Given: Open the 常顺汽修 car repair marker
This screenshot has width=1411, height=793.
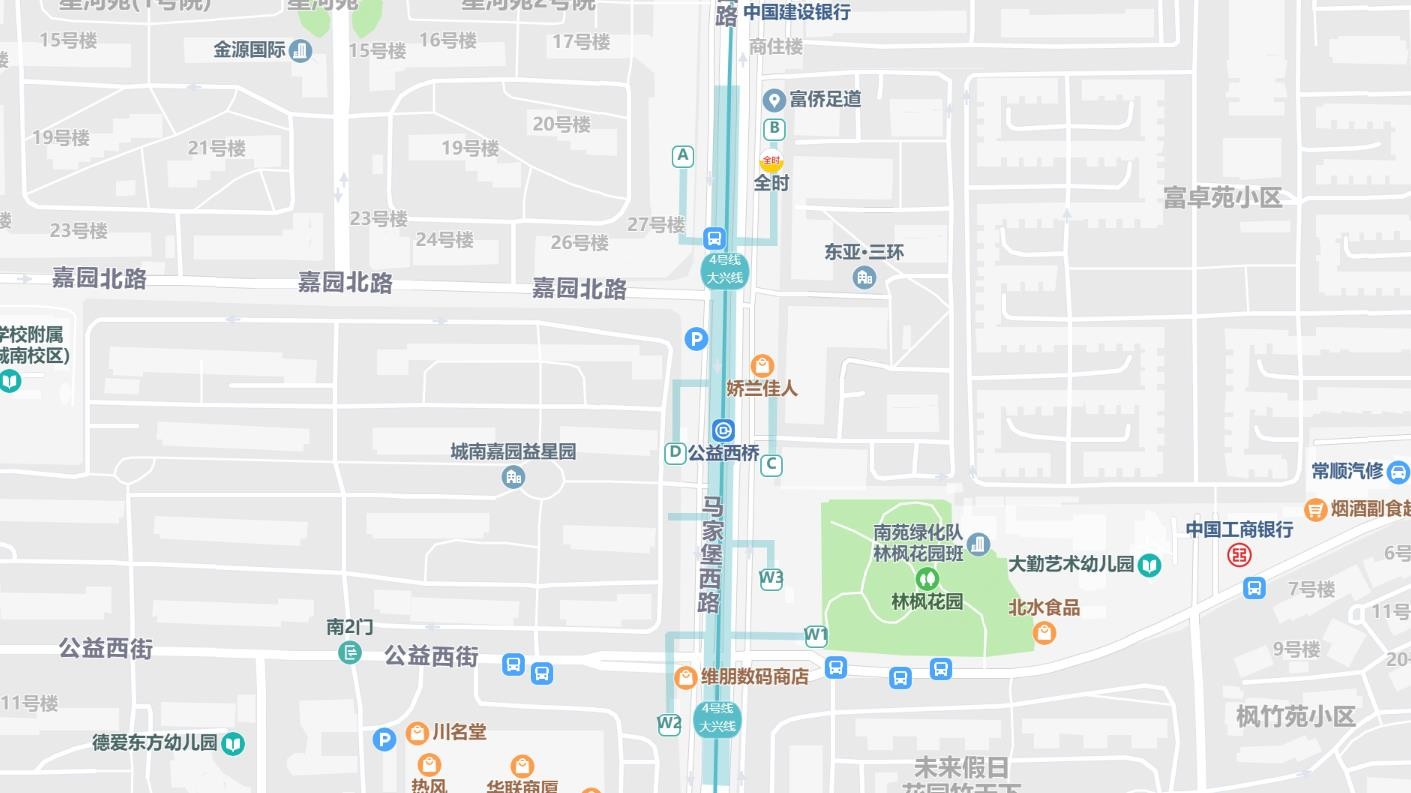Looking at the screenshot, I should tap(1399, 471).
